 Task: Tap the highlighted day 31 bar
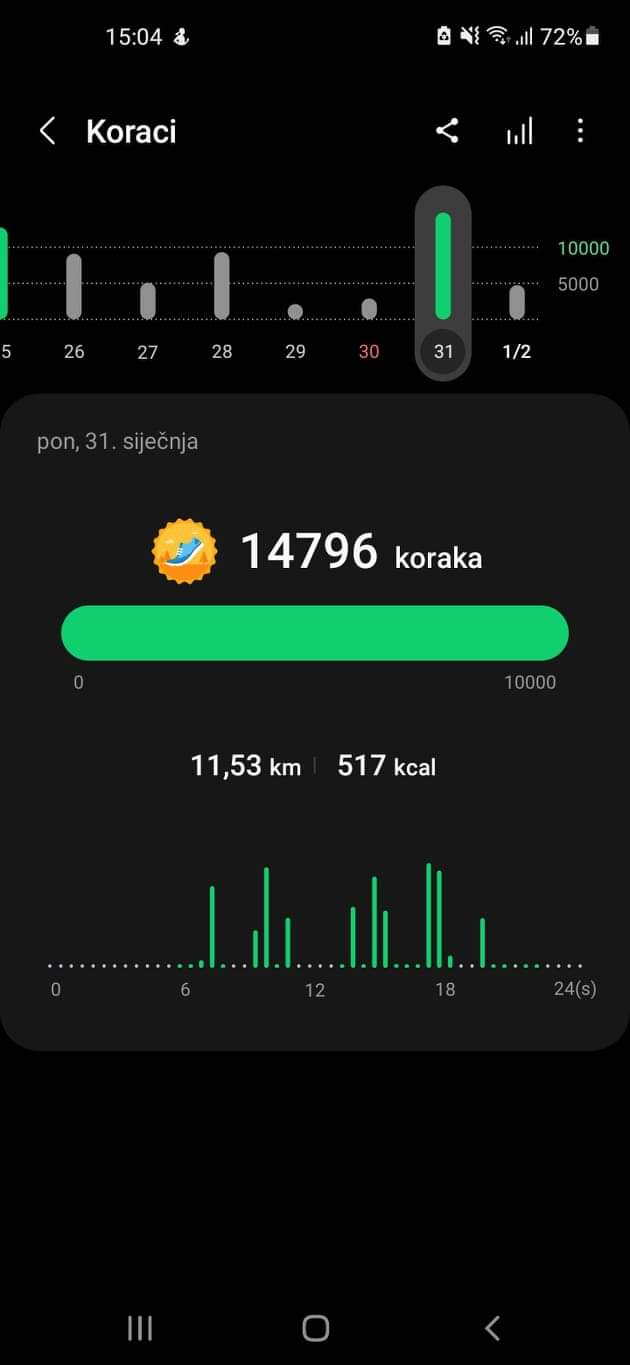[x=443, y=283]
